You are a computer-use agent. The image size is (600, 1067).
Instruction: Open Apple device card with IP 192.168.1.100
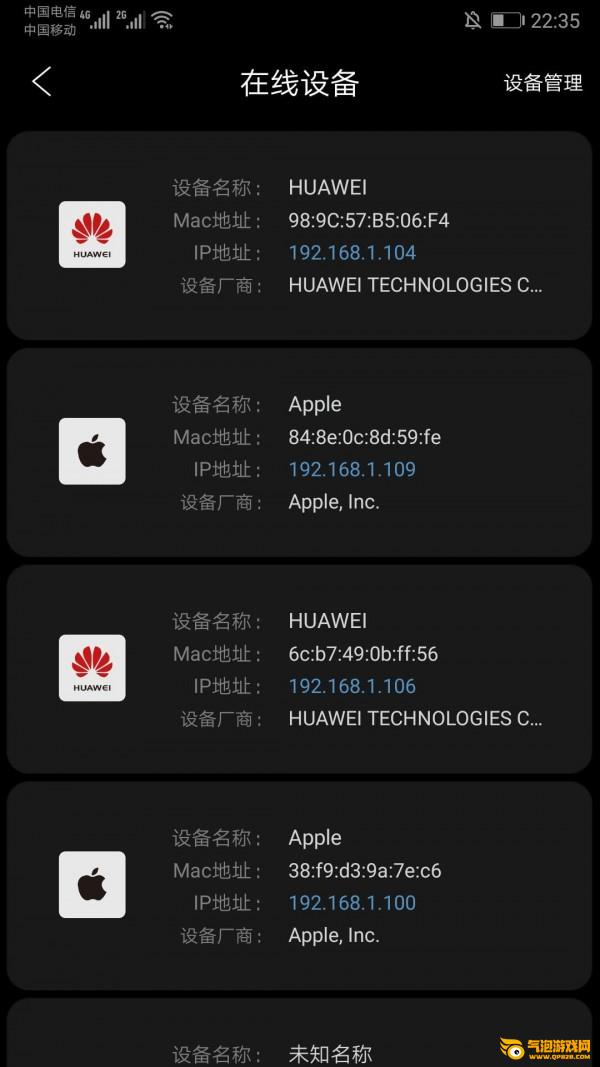tap(299, 886)
